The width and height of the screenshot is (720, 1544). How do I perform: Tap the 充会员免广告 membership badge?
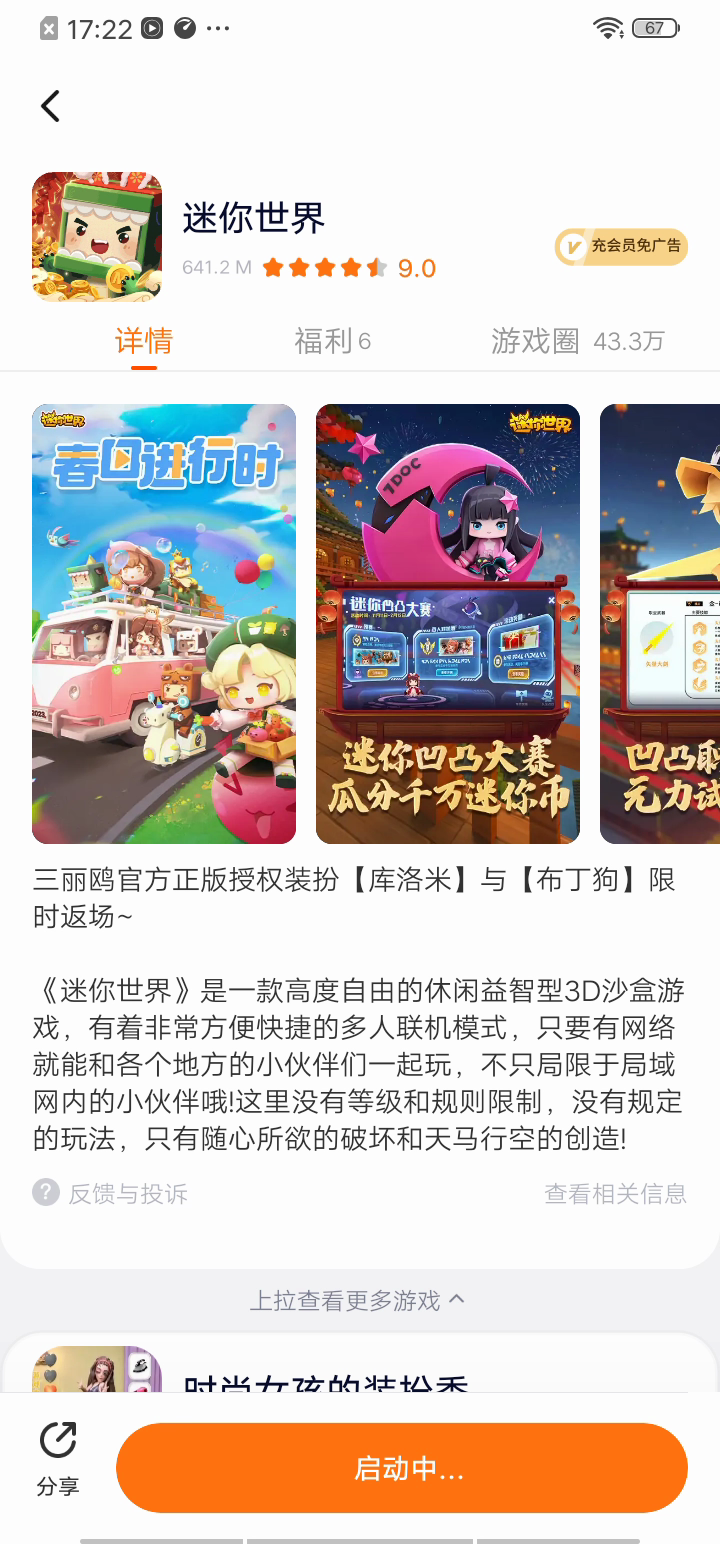tap(621, 245)
